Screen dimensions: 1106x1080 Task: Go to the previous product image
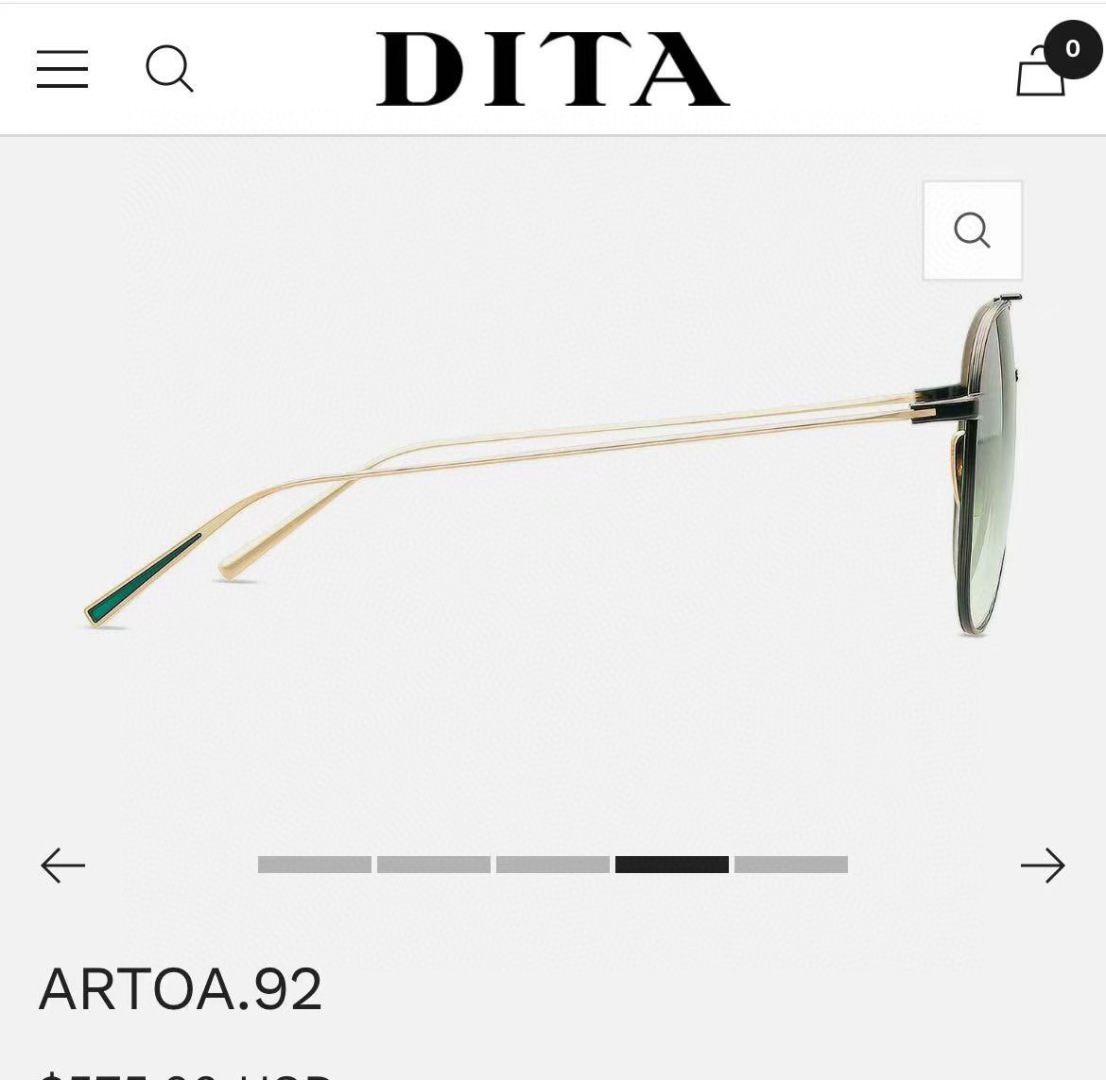coord(63,865)
